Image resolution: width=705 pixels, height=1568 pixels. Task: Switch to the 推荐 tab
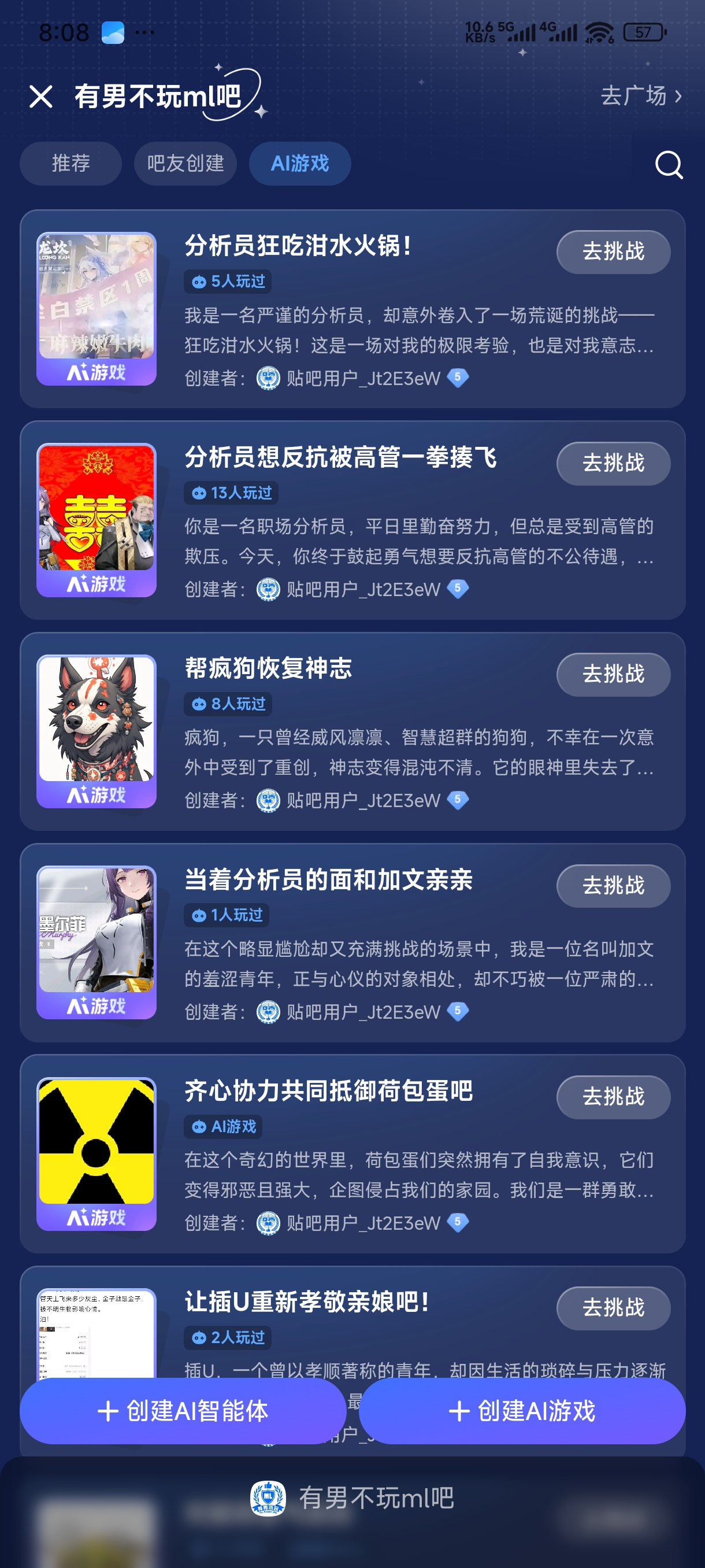tap(70, 163)
